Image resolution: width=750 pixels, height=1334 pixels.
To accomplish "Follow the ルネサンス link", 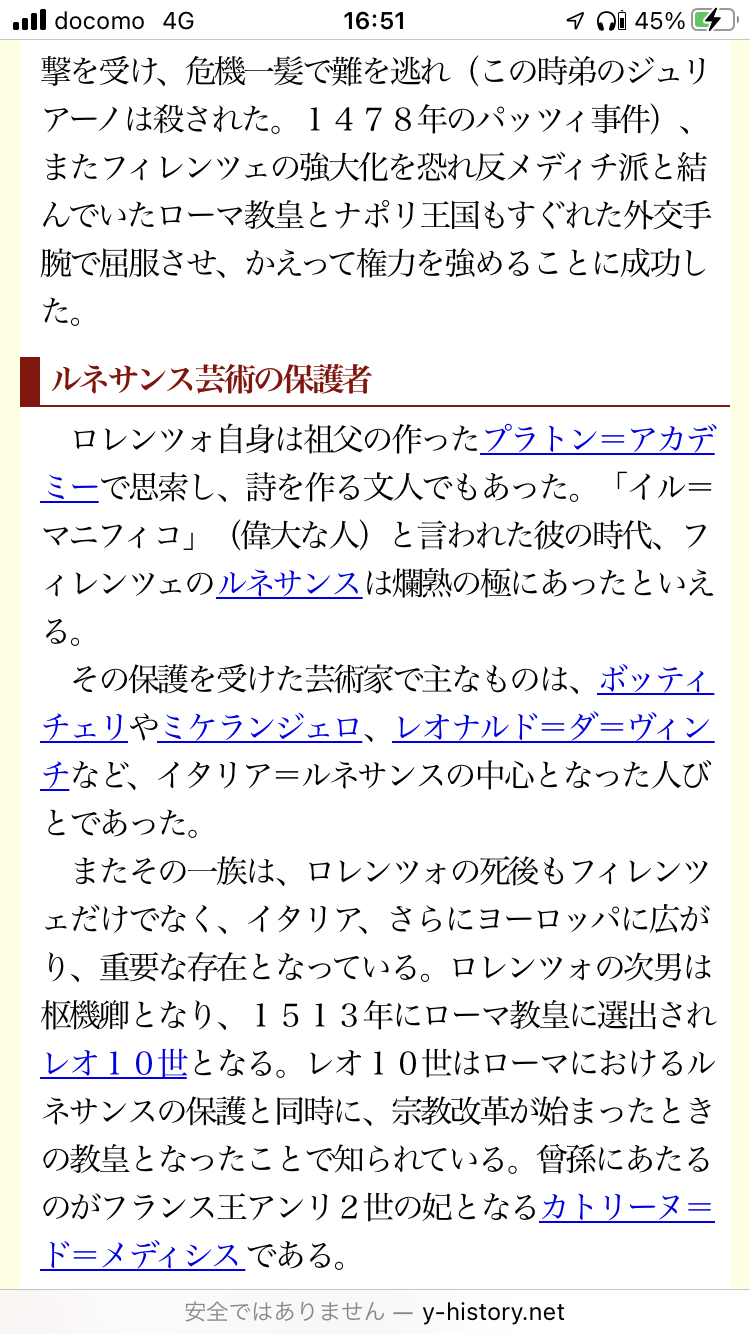I will click(288, 583).
